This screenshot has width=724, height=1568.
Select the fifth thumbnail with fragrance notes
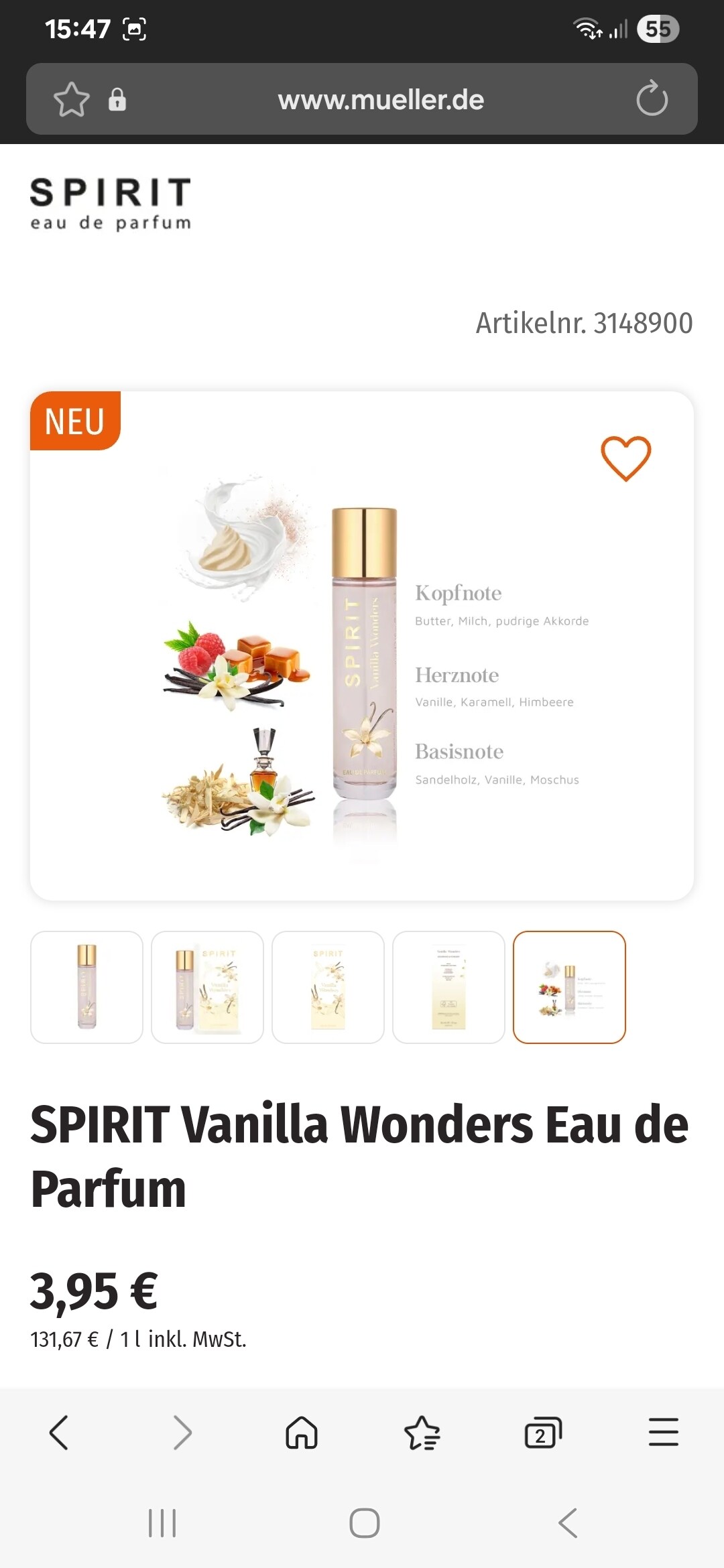[569, 986]
